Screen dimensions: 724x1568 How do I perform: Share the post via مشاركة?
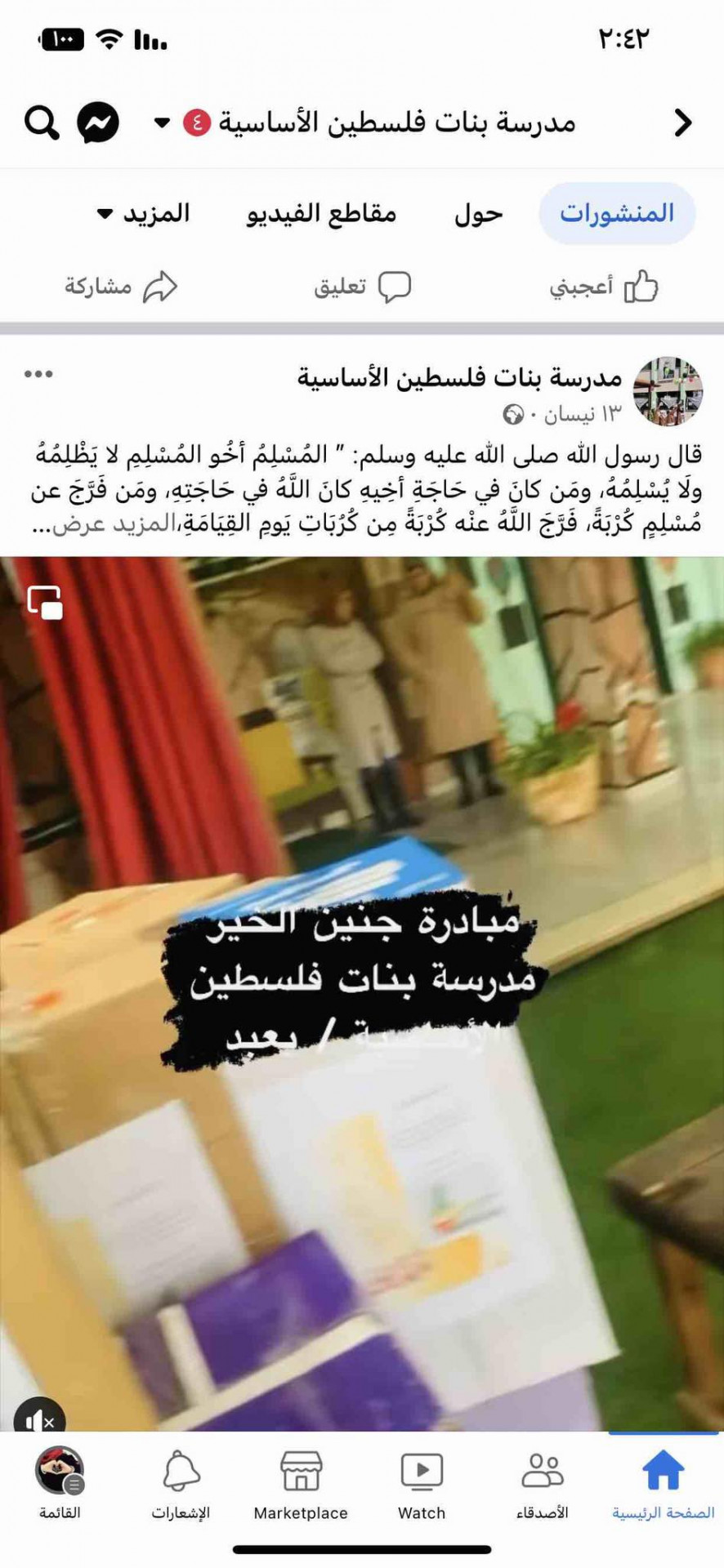pos(121,287)
